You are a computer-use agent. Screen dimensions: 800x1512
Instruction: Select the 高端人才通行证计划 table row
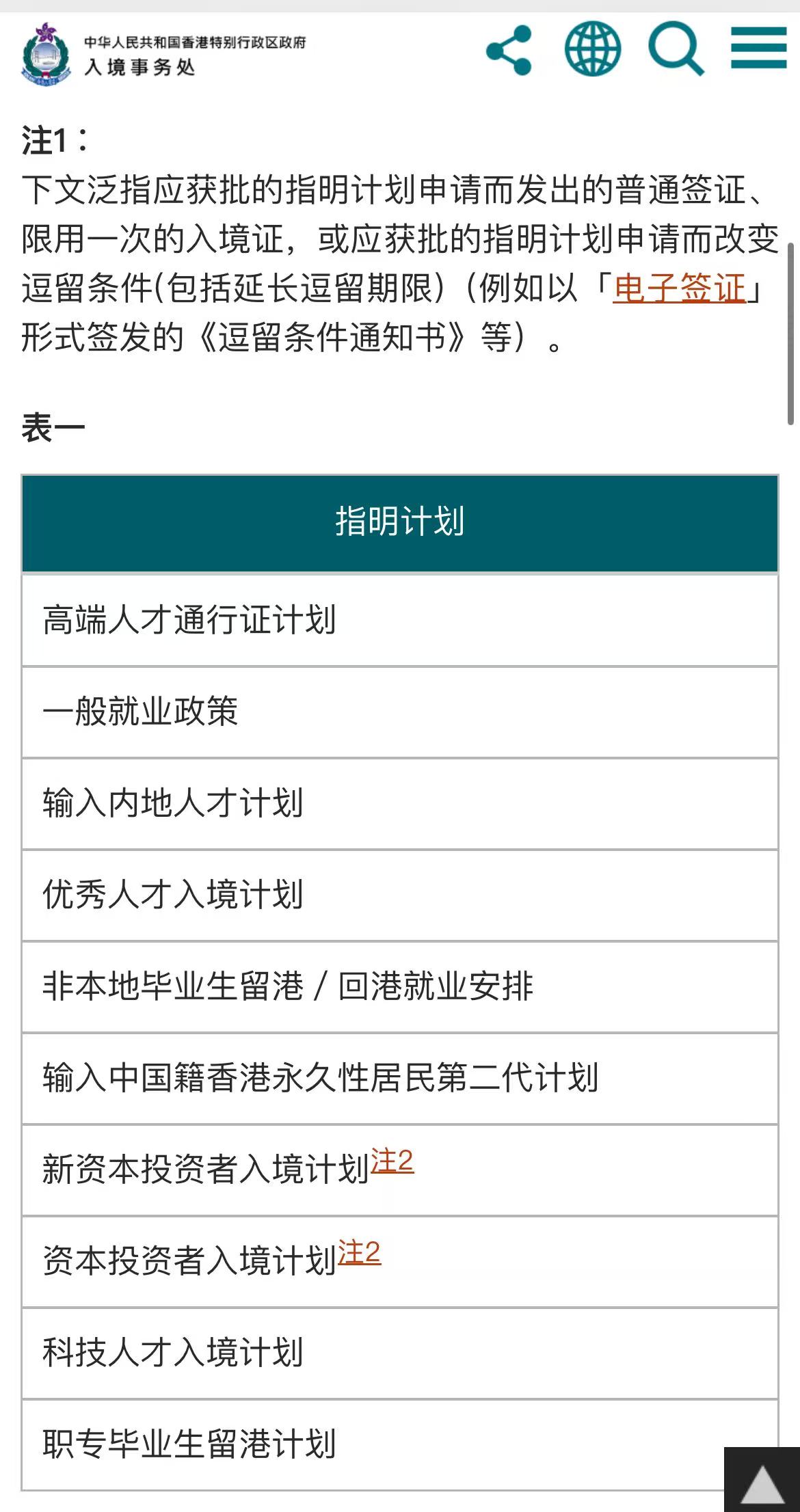click(x=399, y=617)
